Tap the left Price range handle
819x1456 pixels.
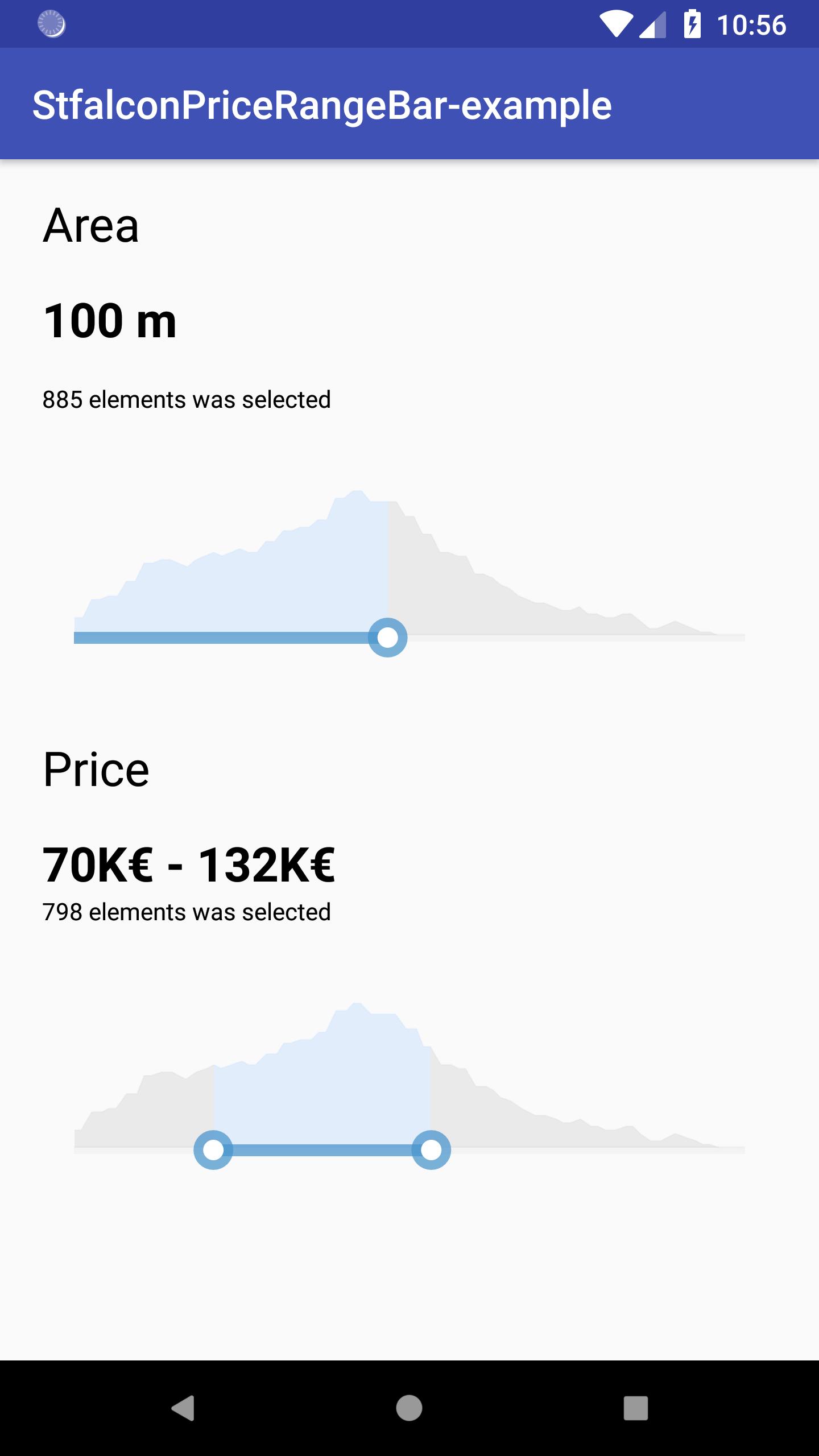[213, 1150]
